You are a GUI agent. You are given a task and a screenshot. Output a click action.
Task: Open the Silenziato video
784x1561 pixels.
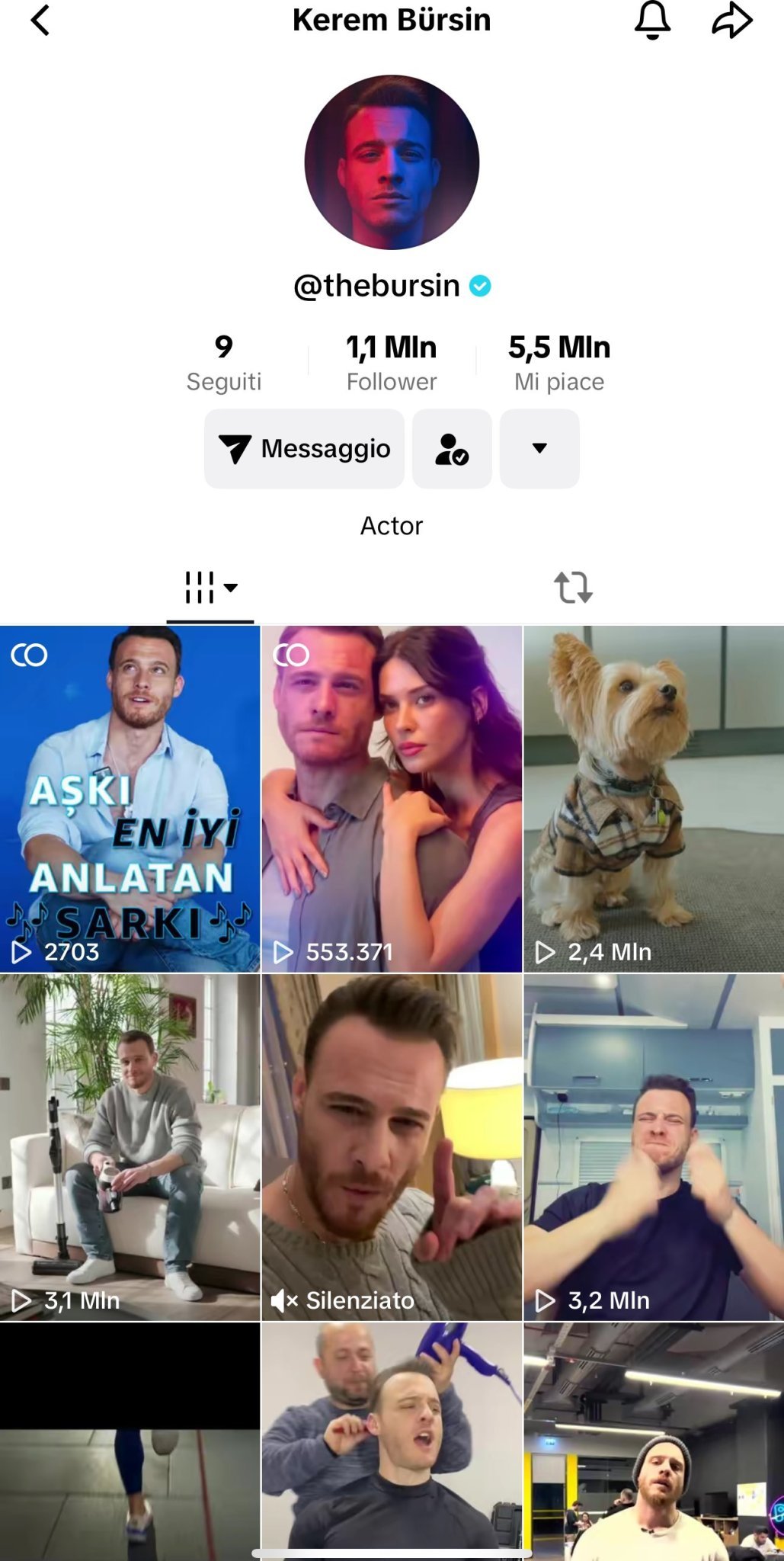tap(392, 1147)
